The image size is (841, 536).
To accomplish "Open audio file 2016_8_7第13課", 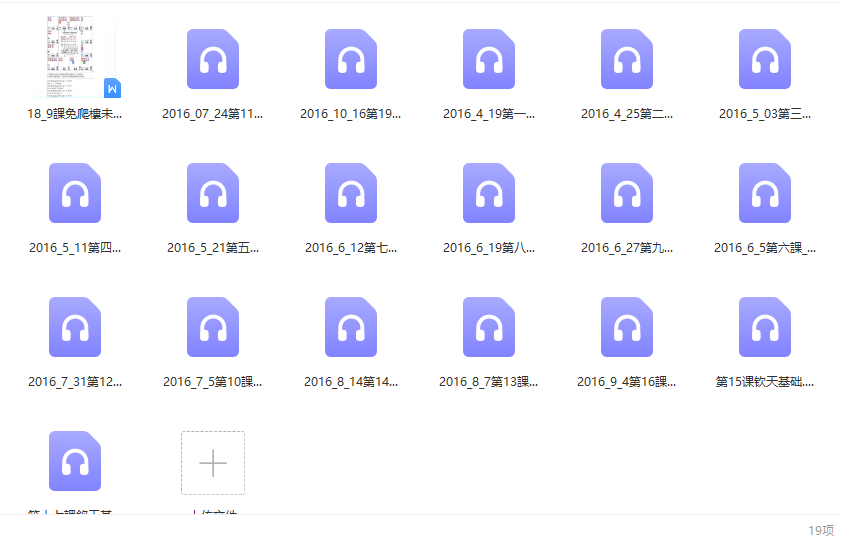I will pos(489,327).
